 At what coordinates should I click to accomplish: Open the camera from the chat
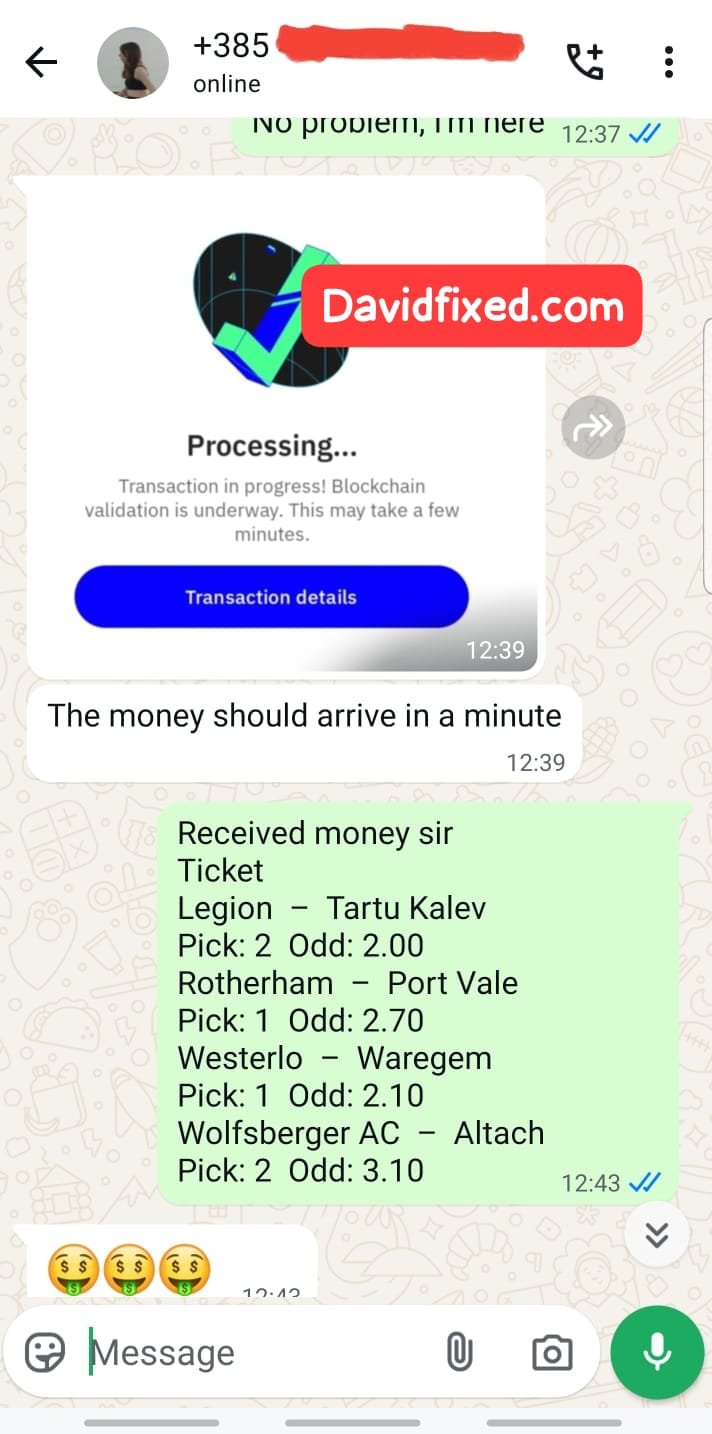click(x=552, y=1353)
